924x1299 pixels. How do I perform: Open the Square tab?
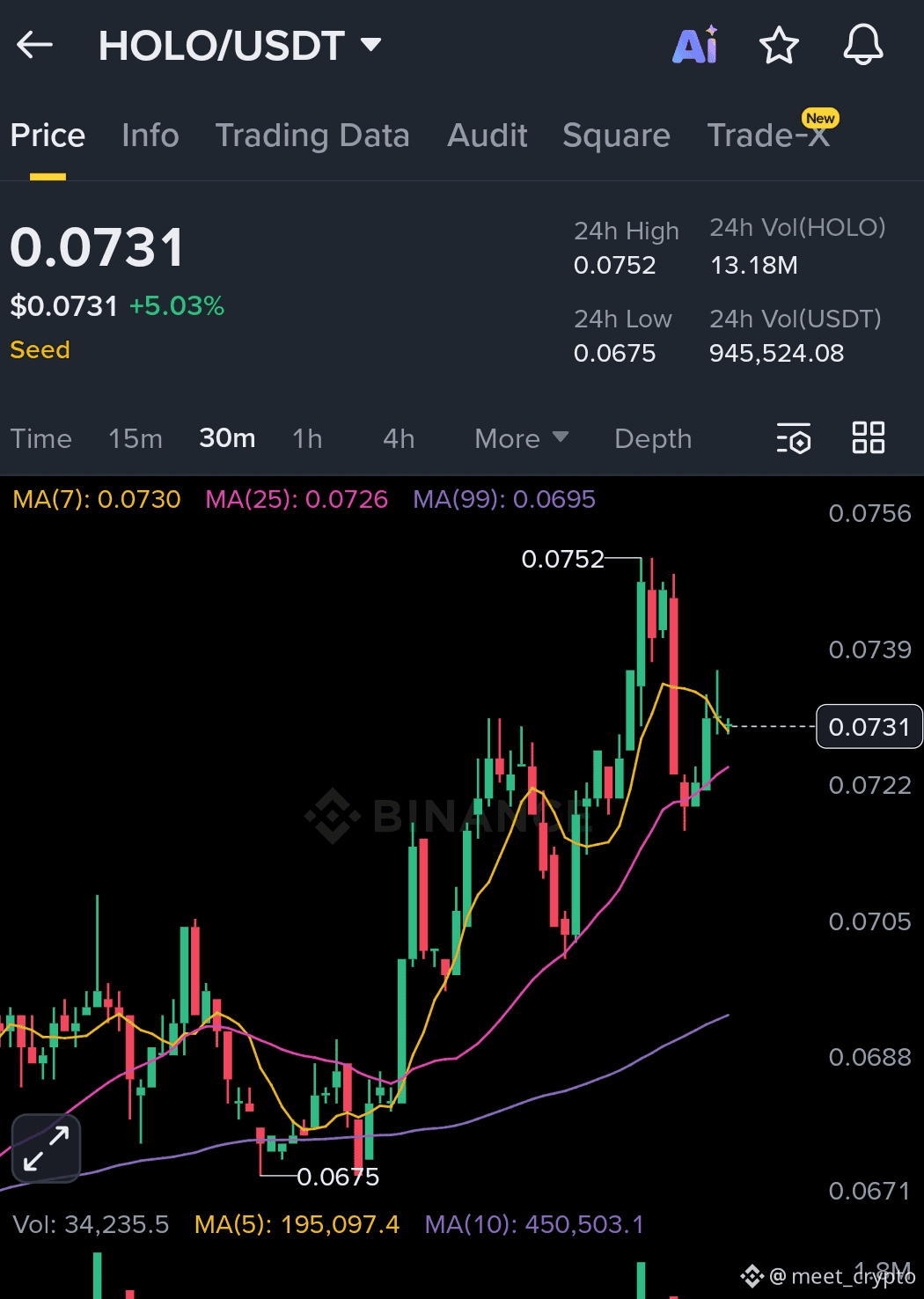tap(615, 136)
